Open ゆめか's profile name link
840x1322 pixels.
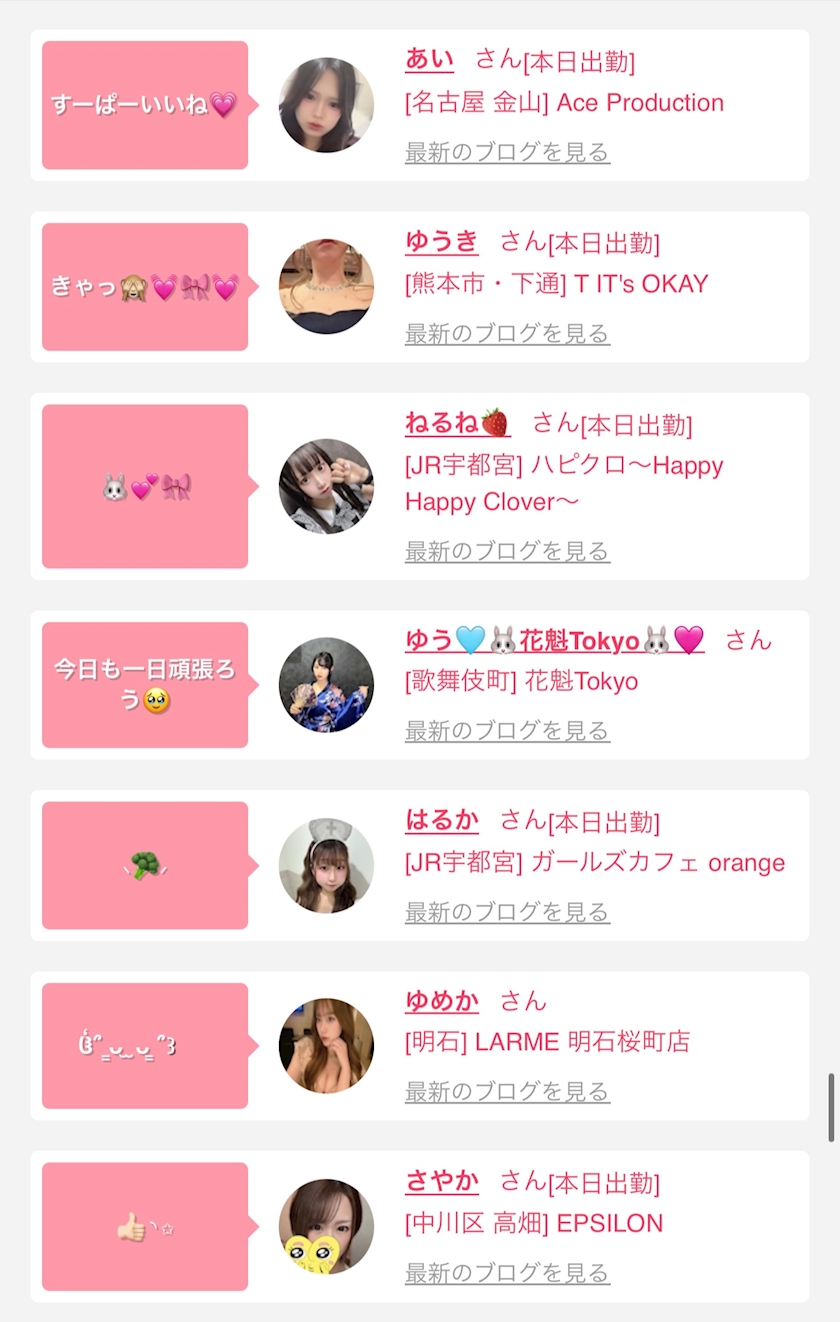(x=441, y=1001)
